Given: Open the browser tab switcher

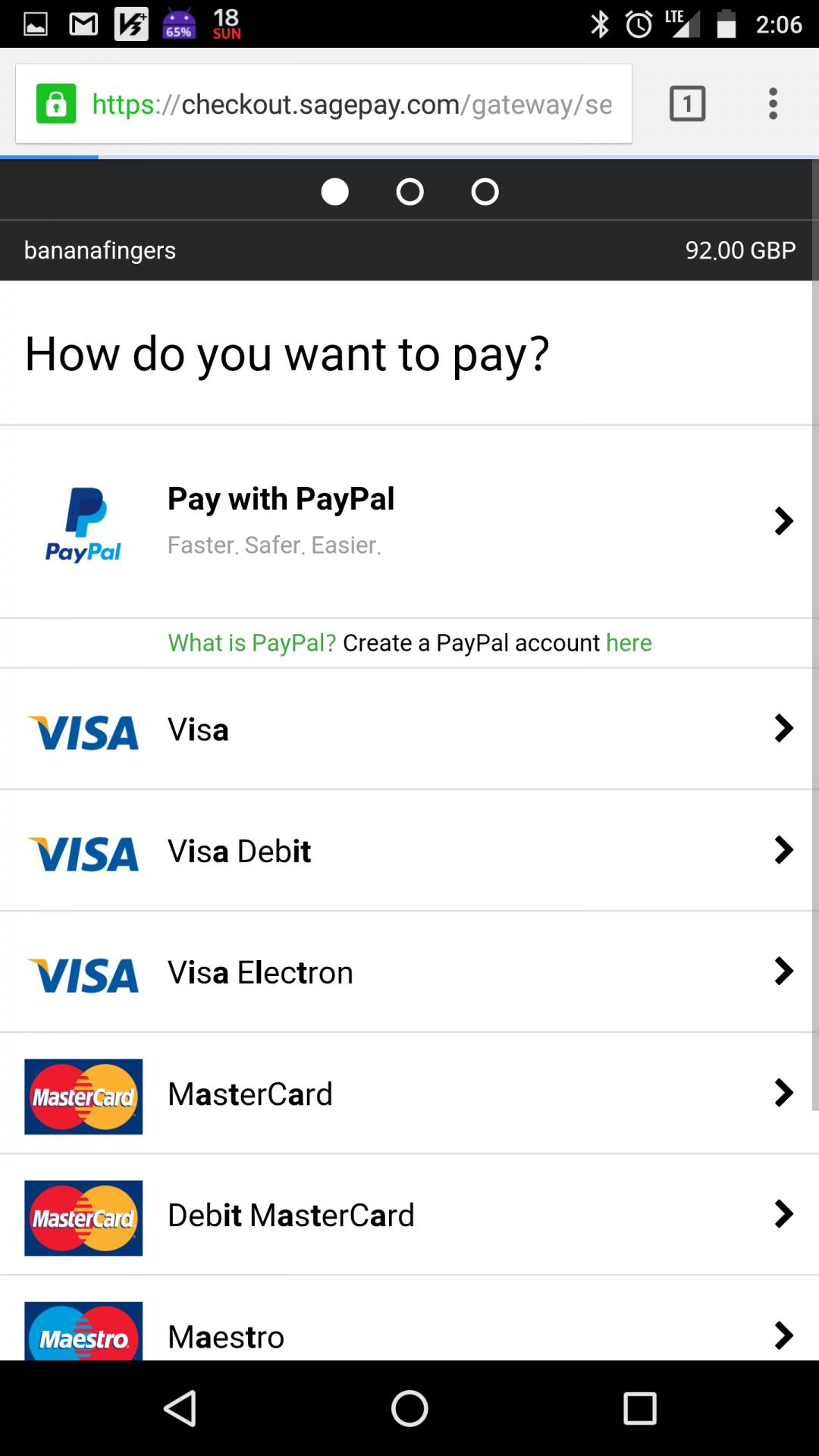Looking at the screenshot, I should point(687,104).
